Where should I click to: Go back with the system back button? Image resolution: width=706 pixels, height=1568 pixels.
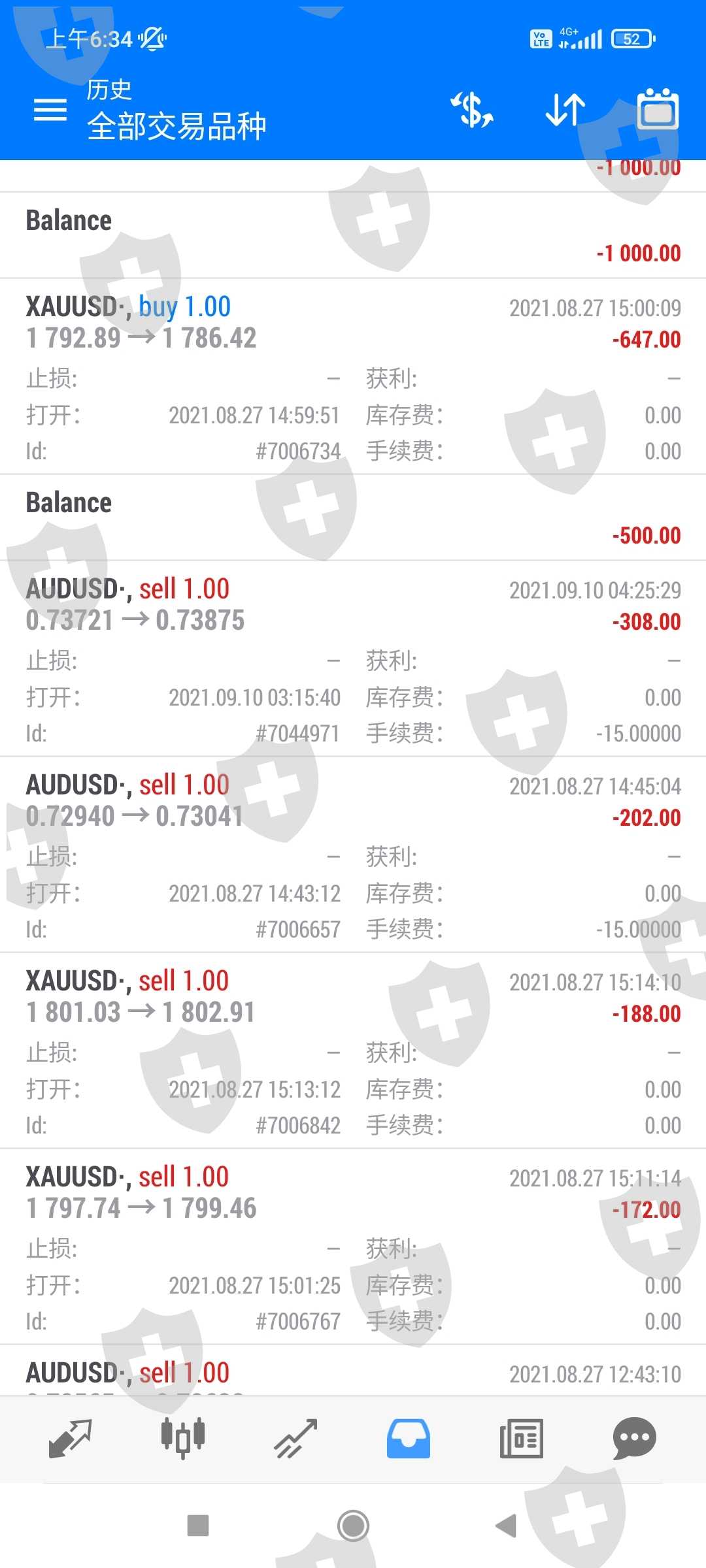click(506, 1526)
